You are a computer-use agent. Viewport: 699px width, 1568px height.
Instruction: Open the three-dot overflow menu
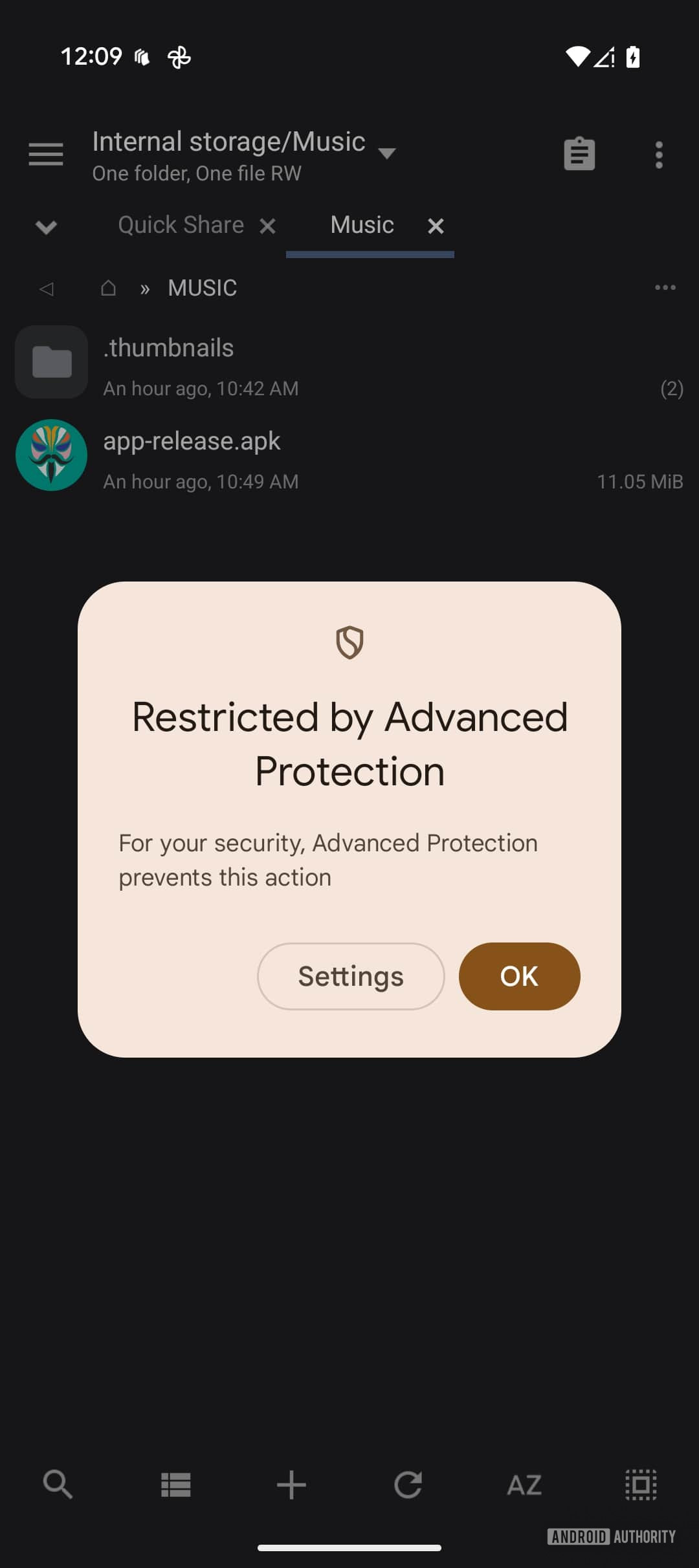point(659,155)
